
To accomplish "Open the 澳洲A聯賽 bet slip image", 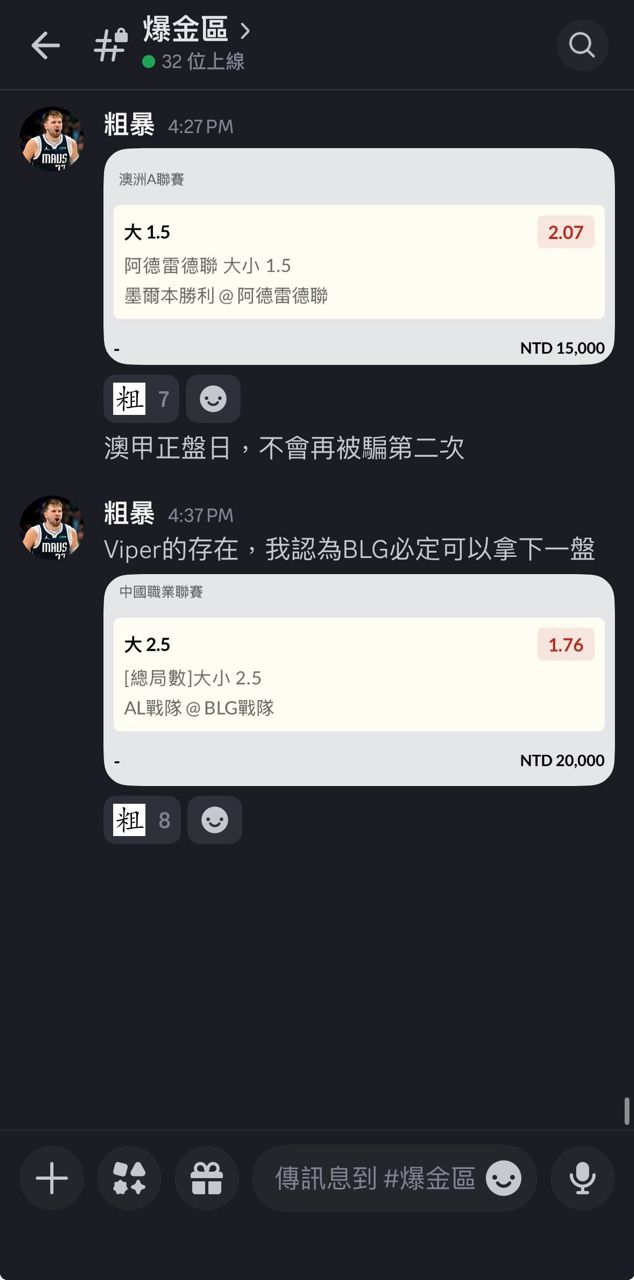I will (x=358, y=256).
